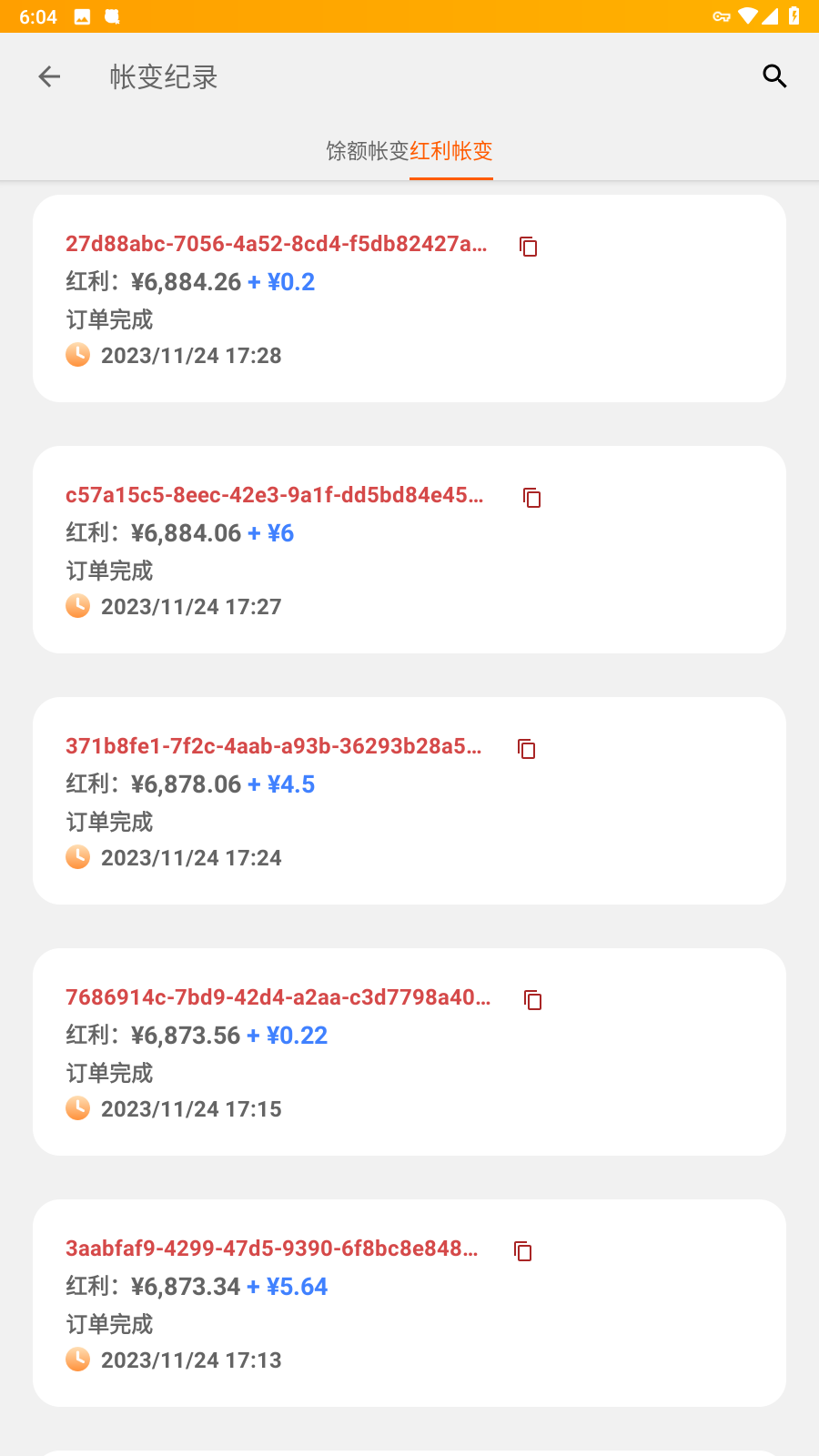Copy order ID starting with 7686914c

[x=532, y=1000]
